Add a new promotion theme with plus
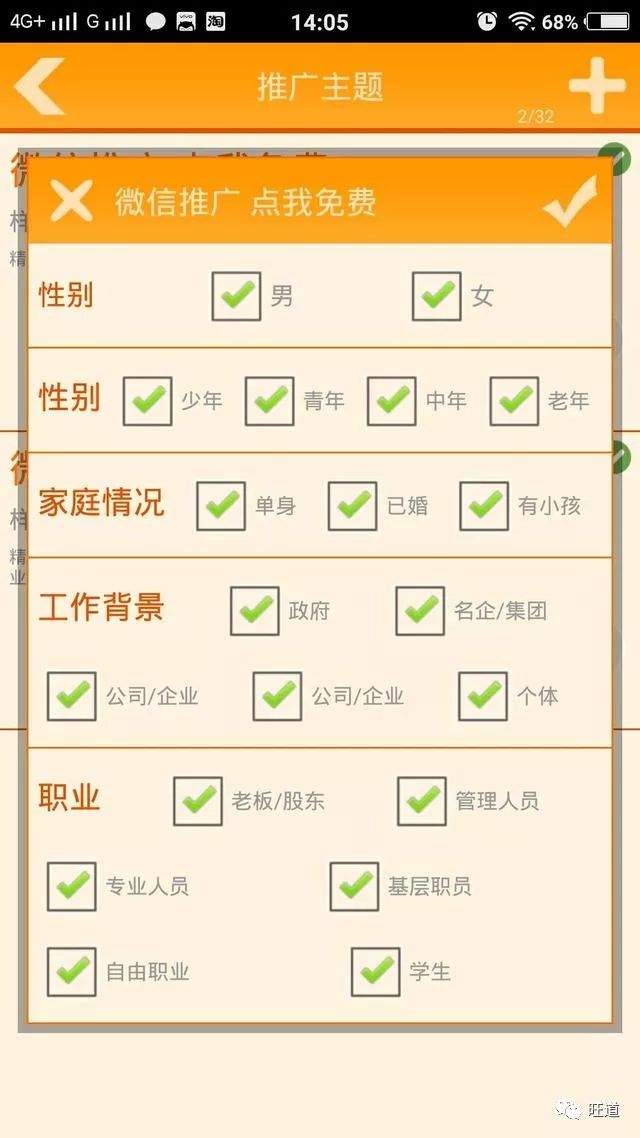Image resolution: width=640 pixels, height=1138 pixels. click(x=597, y=85)
